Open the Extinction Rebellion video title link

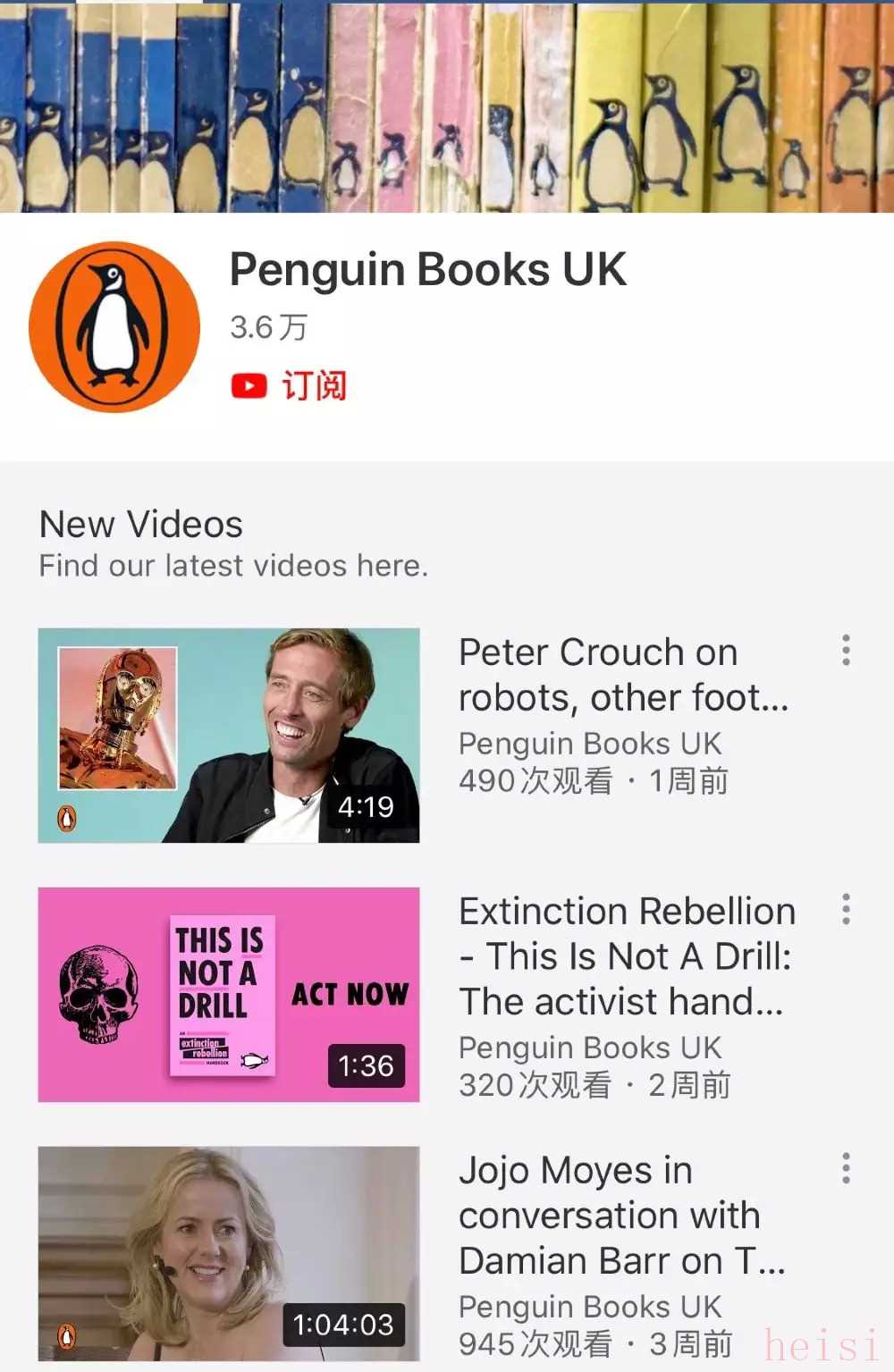point(626,956)
